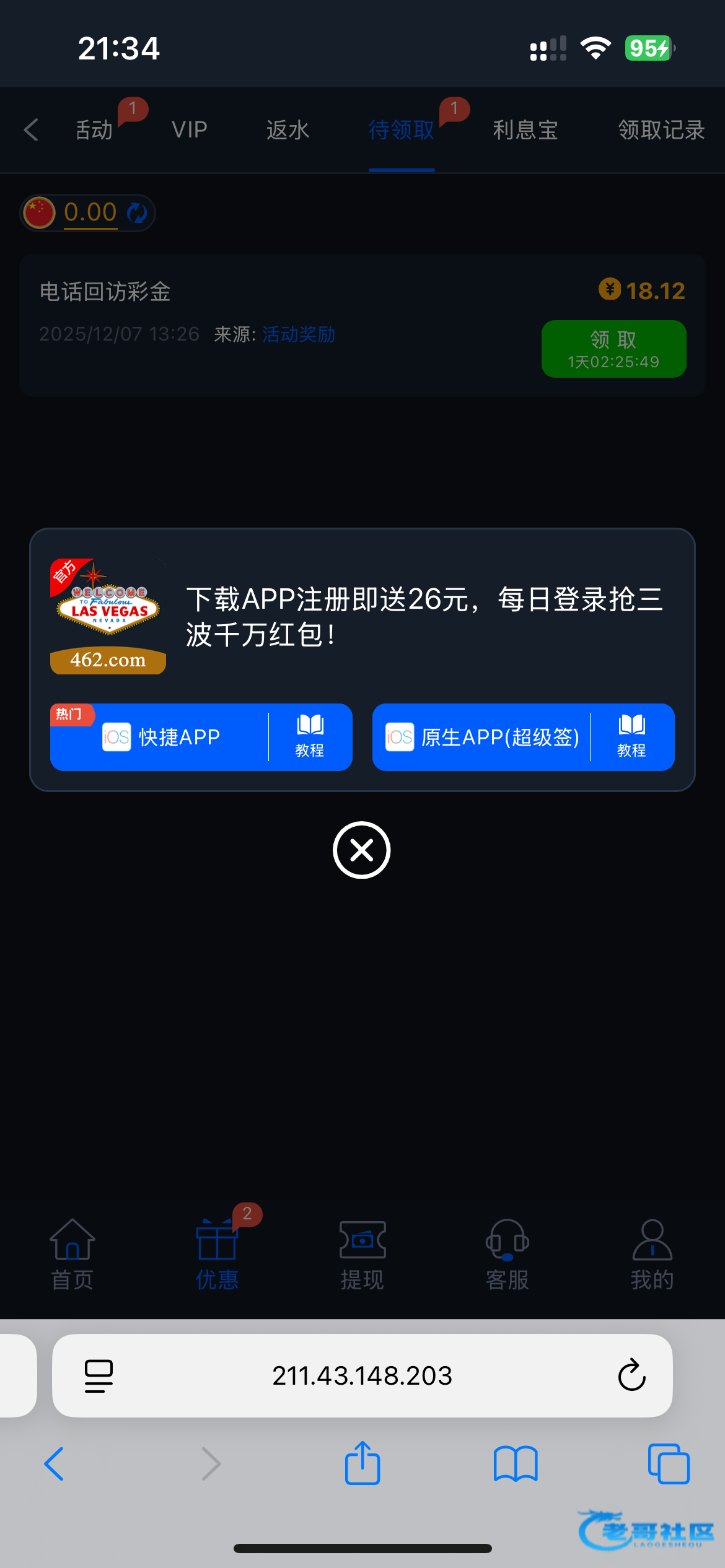The height and width of the screenshot is (1568, 725).
Task: Download the 快捷APP for iOS
Action: point(161,737)
